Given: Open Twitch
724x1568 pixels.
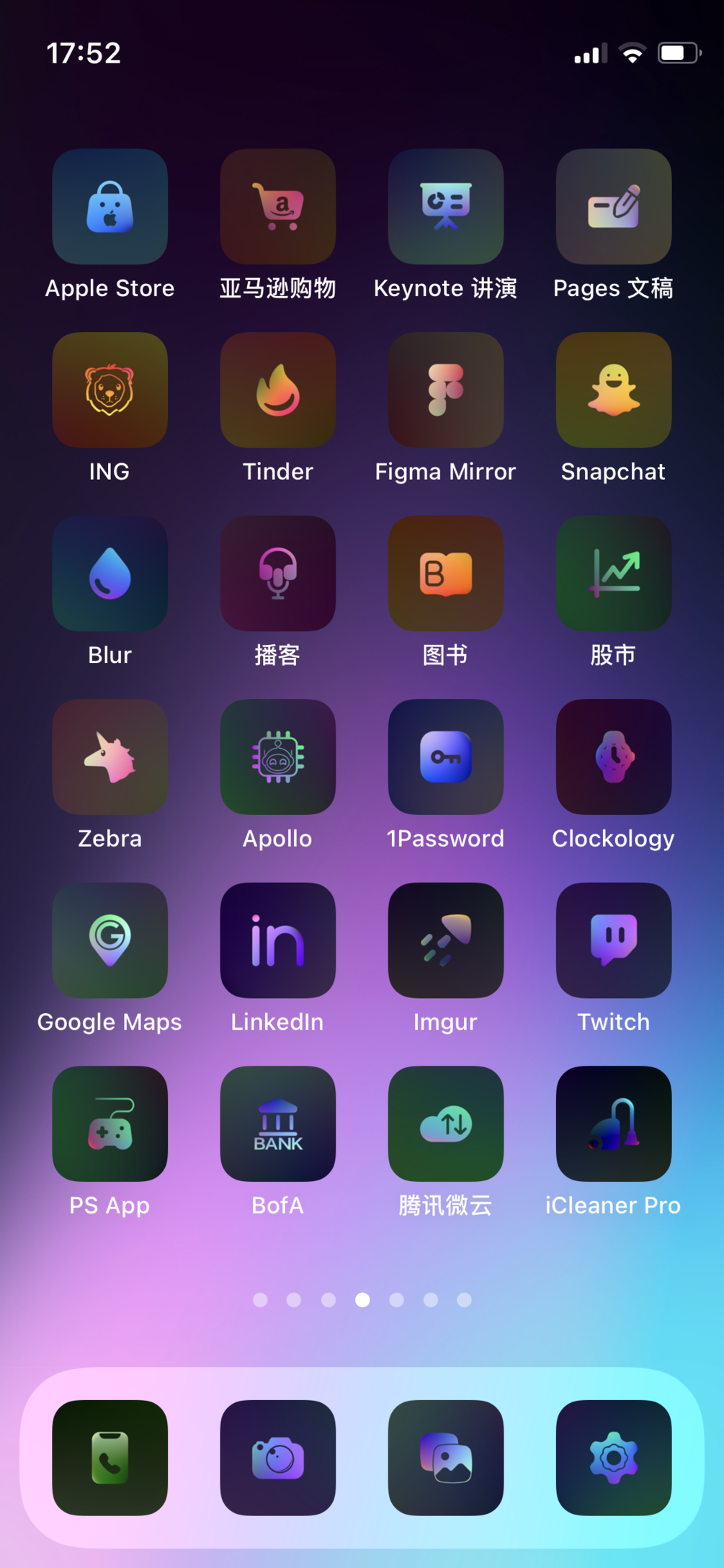Looking at the screenshot, I should click(613, 940).
